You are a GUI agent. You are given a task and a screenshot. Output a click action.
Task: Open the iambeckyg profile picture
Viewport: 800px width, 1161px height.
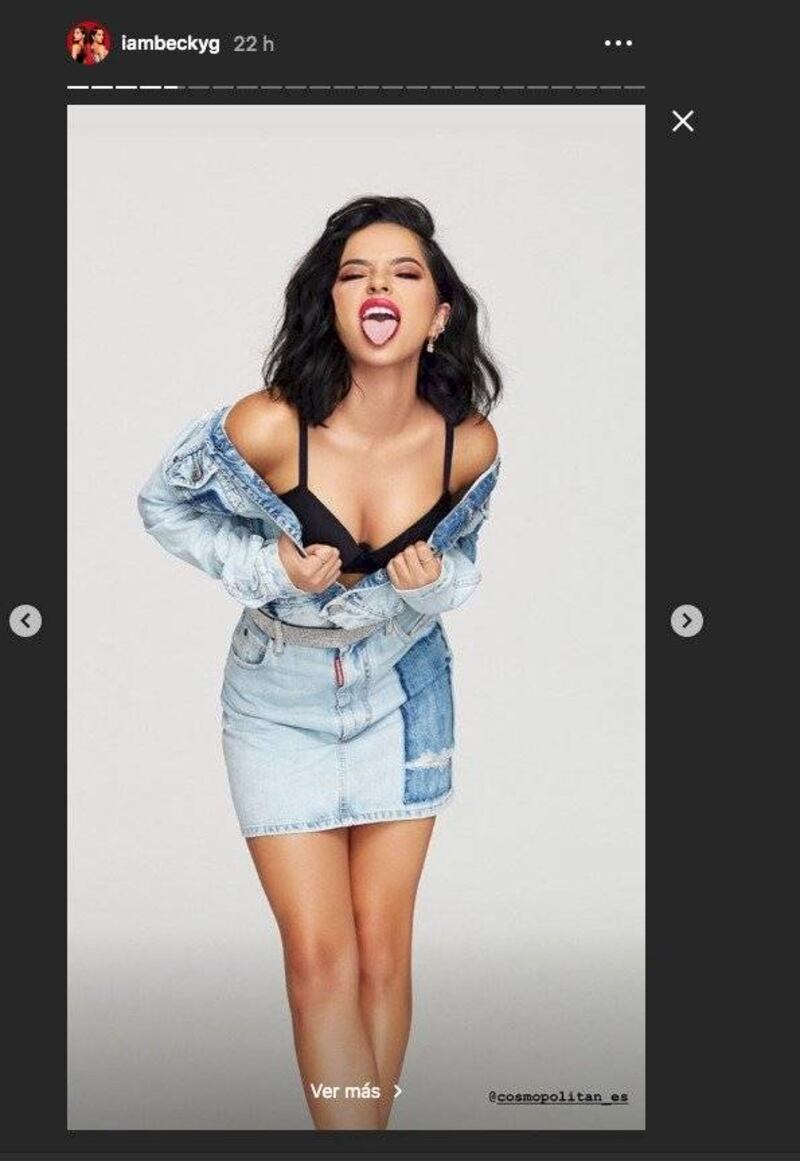(88, 43)
